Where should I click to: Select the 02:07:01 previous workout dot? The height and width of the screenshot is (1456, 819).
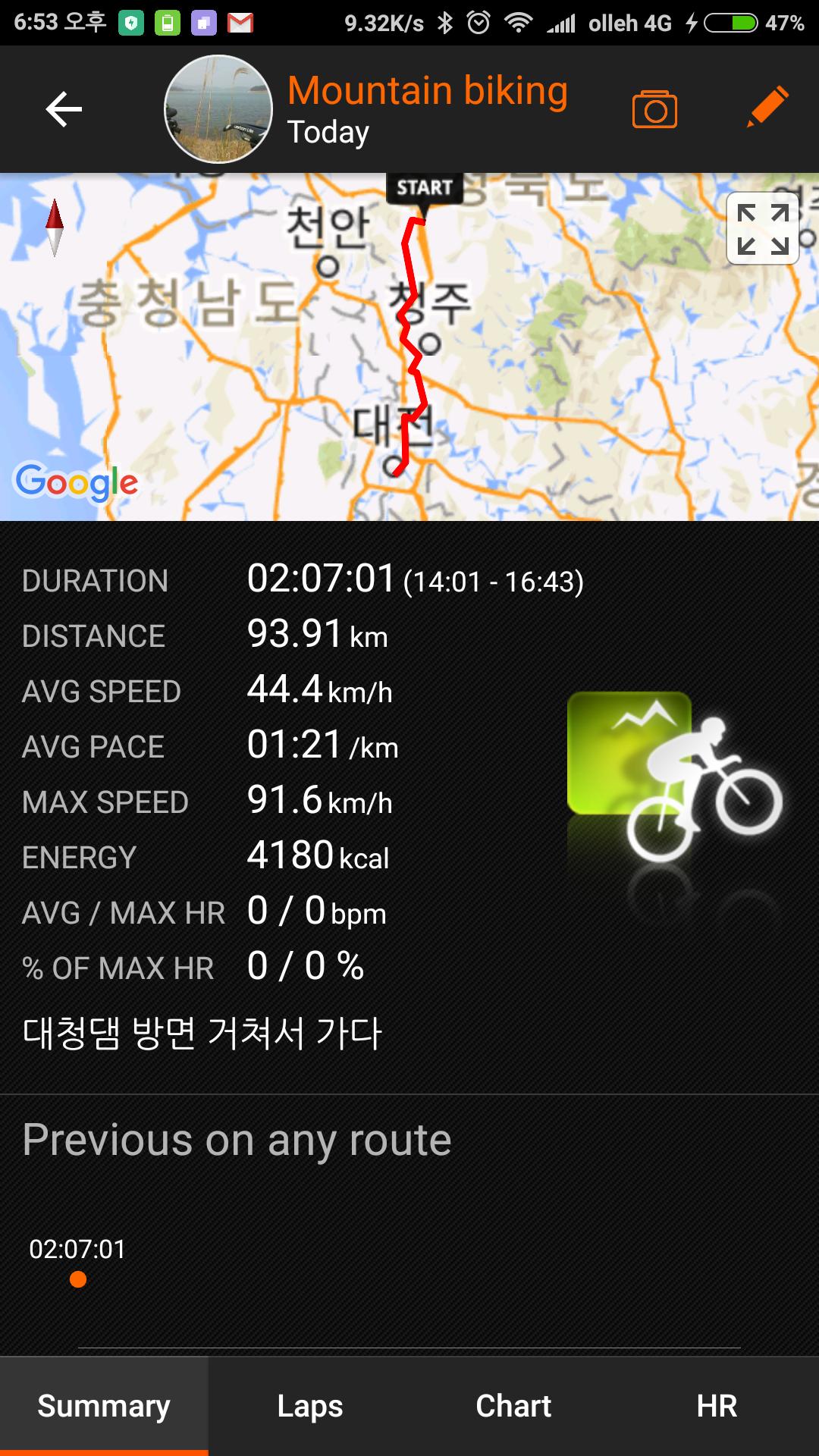click(x=77, y=1280)
